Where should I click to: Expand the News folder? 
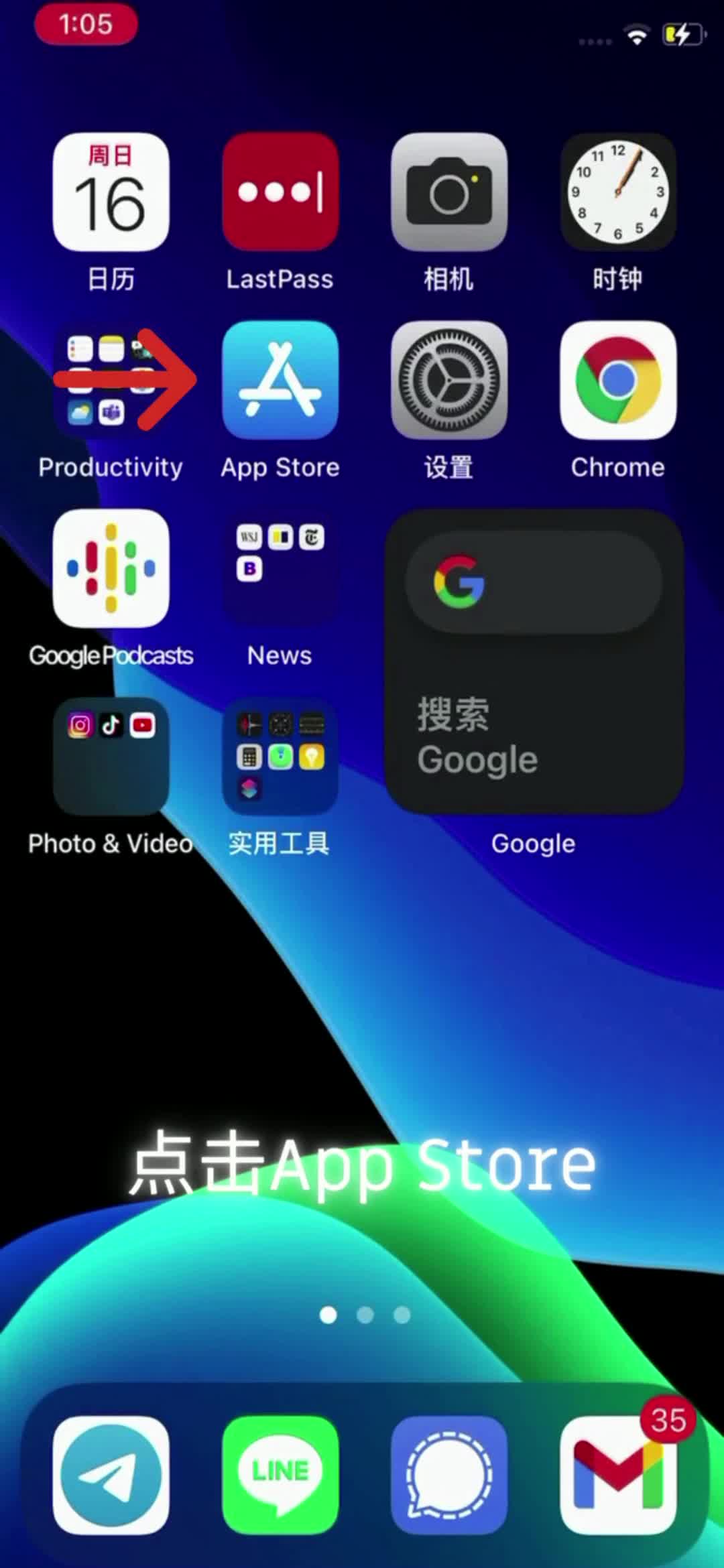tap(280, 568)
